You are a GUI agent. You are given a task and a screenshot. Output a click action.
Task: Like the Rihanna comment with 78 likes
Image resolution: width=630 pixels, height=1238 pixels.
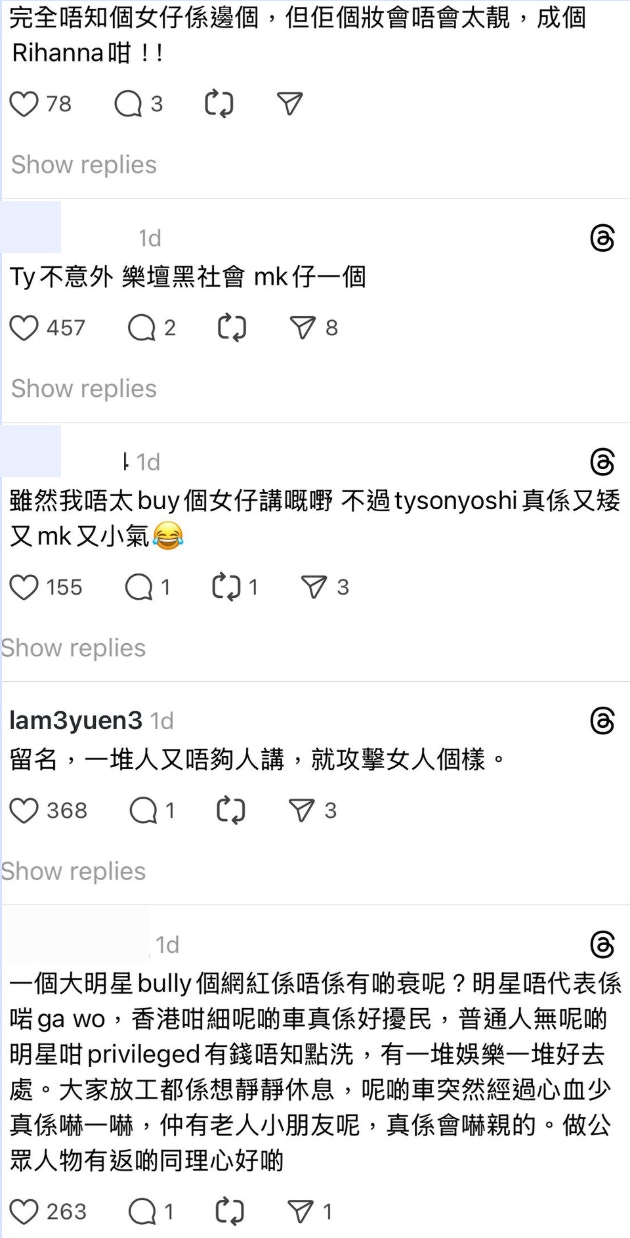coord(23,104)
